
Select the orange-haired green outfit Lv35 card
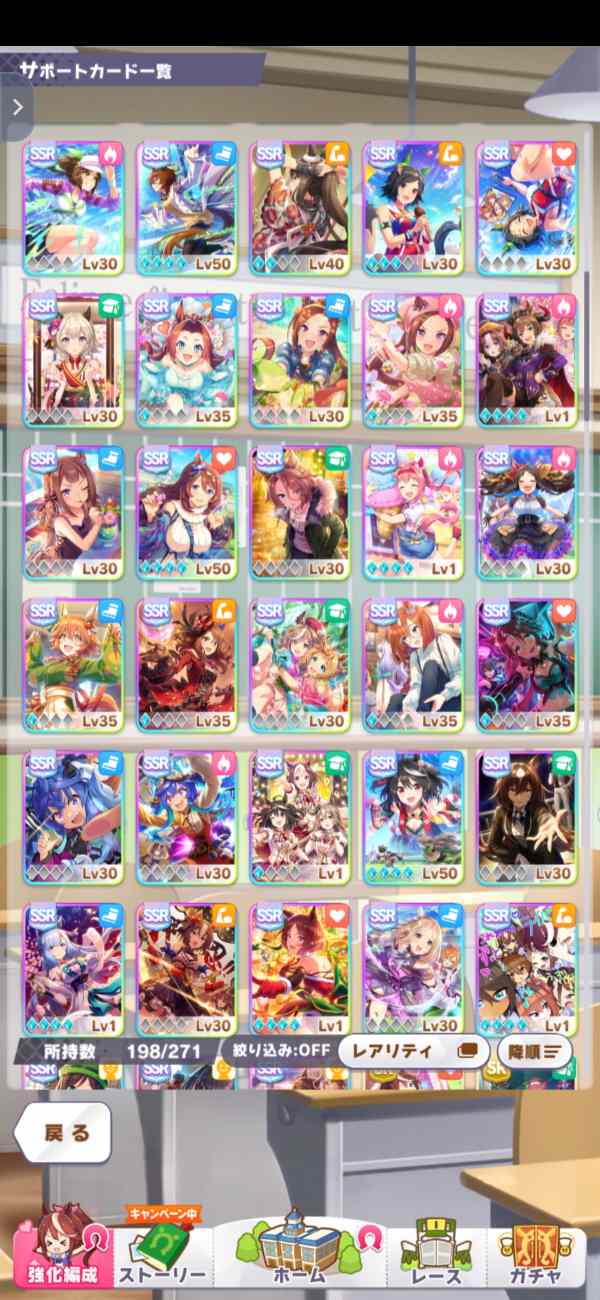click(x=73, y=665)
